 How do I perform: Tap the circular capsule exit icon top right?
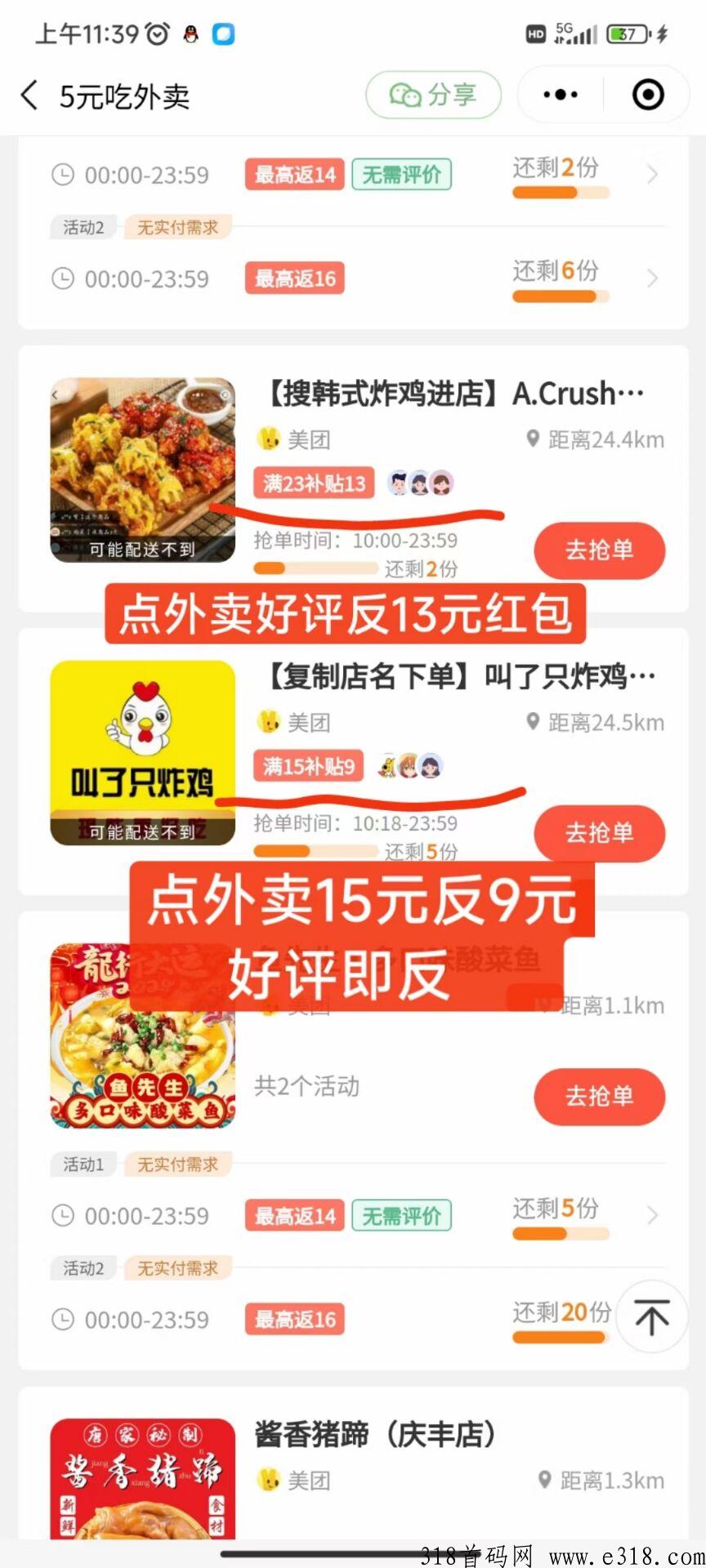tap(647, 95)
